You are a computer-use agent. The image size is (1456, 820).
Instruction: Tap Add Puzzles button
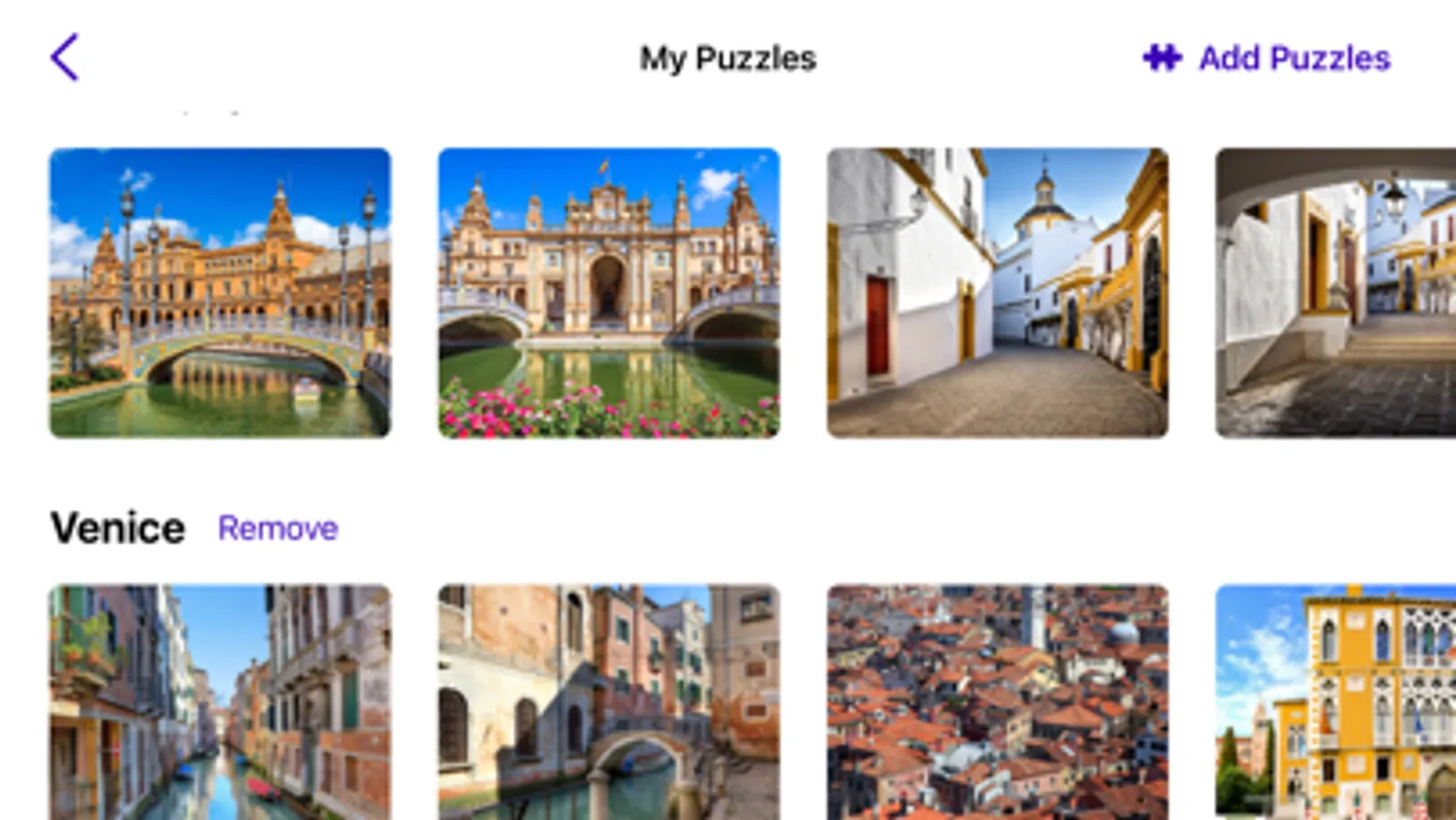pyautogui.click(x=1267, y=58)
